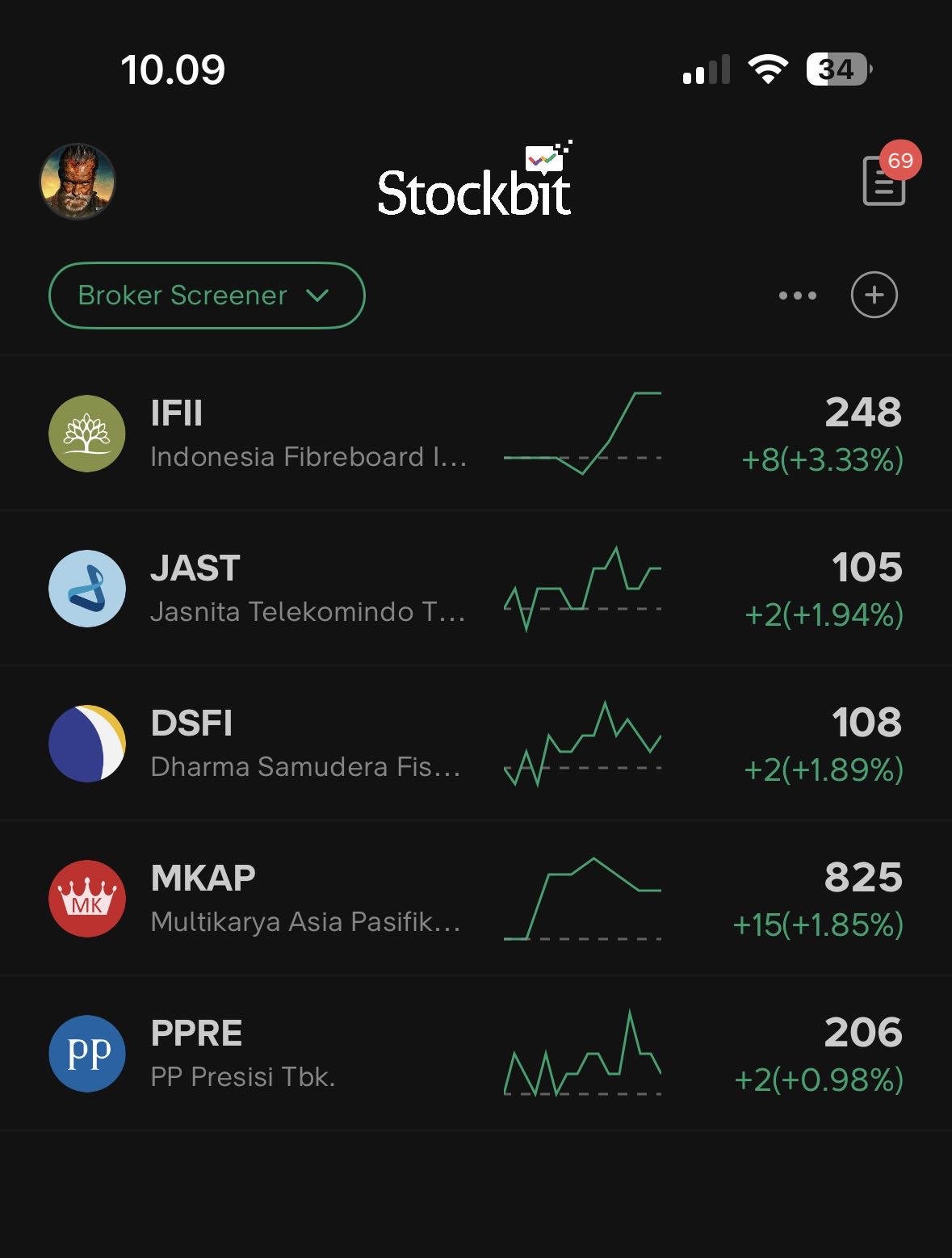This screenshot has width=952, height=1258.
Task: Expand the Broker Screener dropdown
Action: tap(207, 296)
